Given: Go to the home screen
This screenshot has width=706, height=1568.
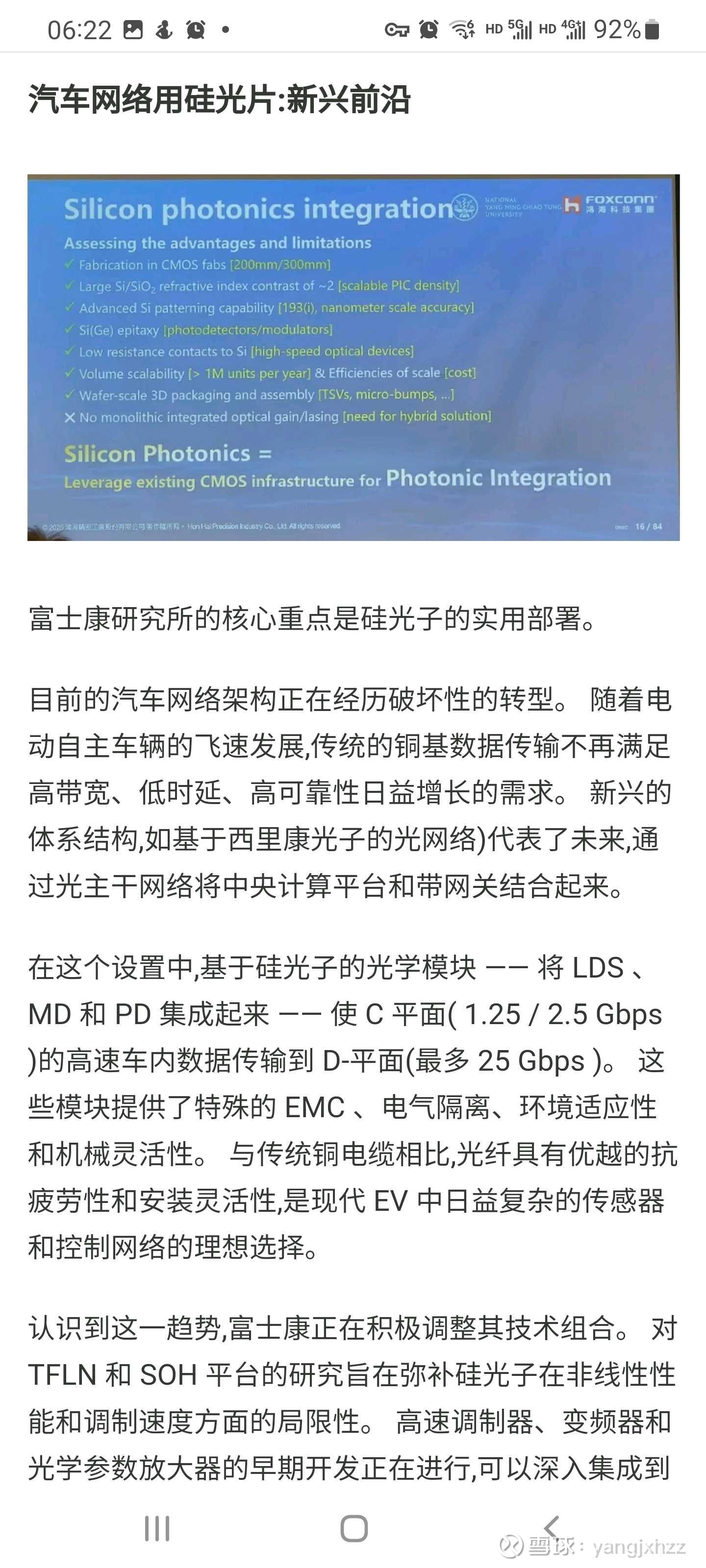Looking at the screenshot, I should (354, 1528).
